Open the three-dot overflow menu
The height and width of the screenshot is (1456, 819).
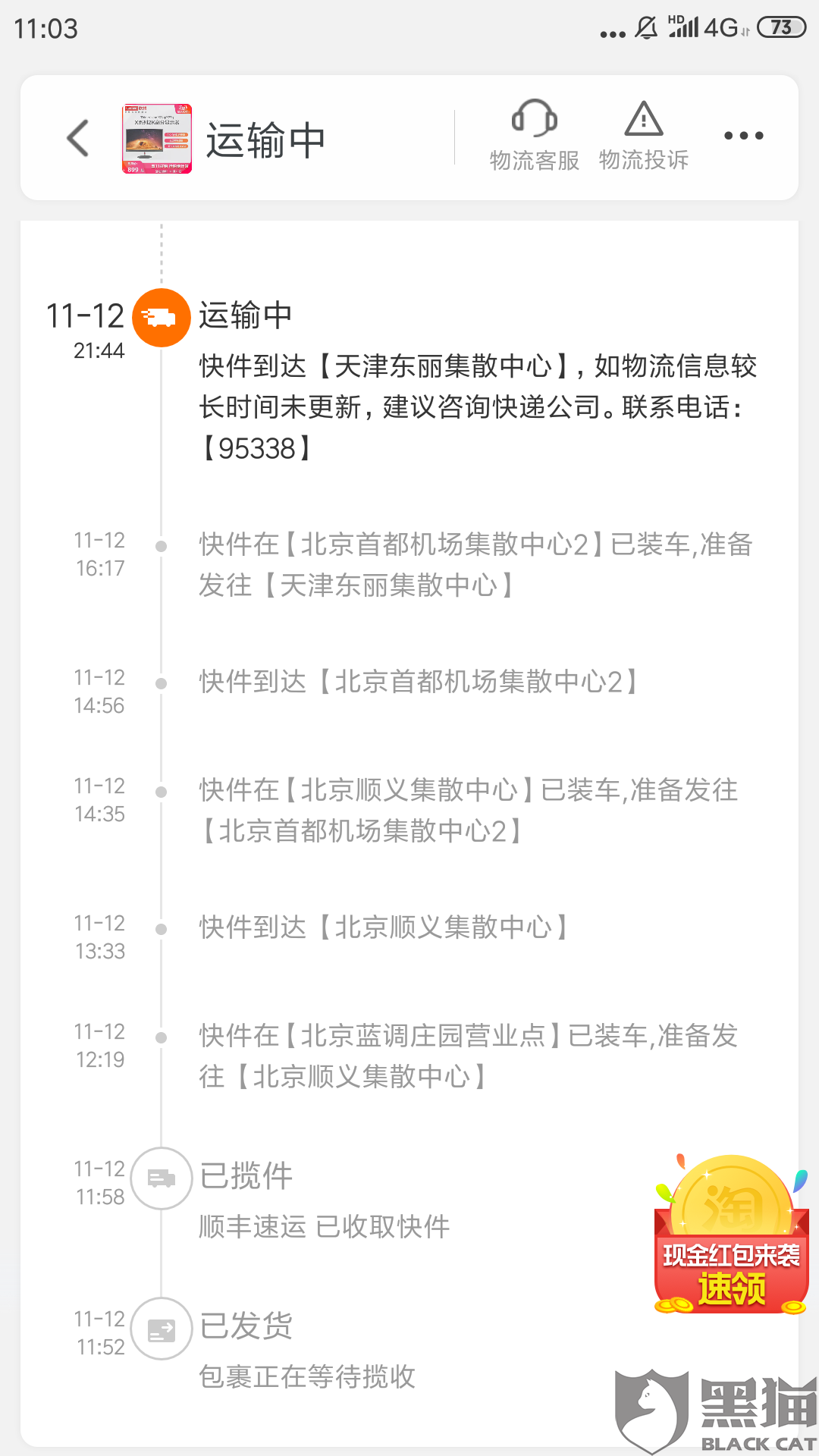coord(743,136)
